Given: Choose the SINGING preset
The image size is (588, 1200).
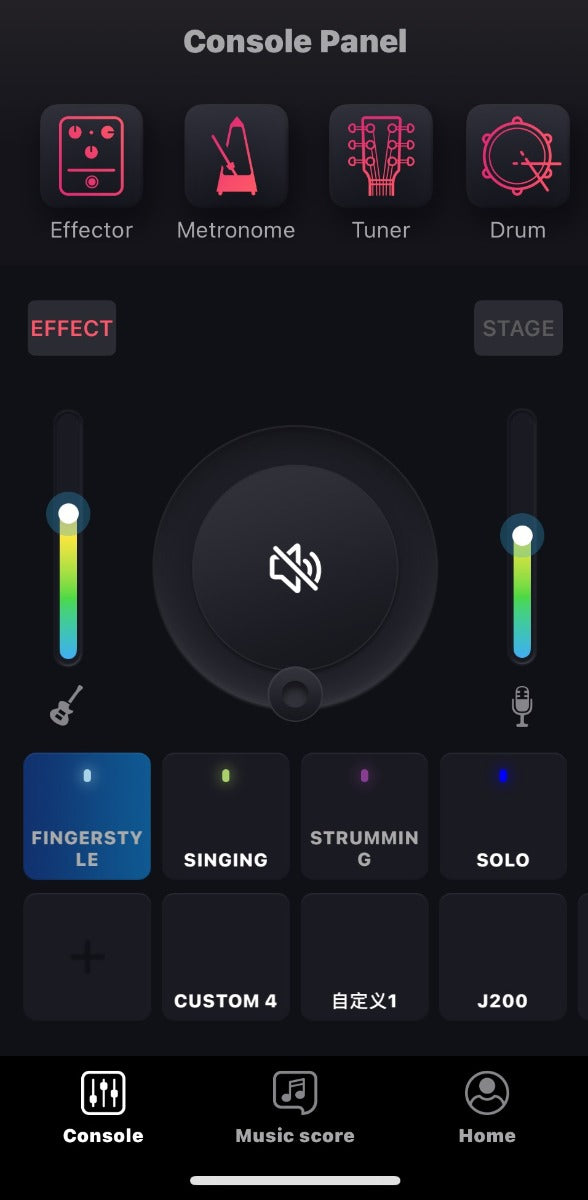Looking at the screenshot, I should (x=226, y=816).
